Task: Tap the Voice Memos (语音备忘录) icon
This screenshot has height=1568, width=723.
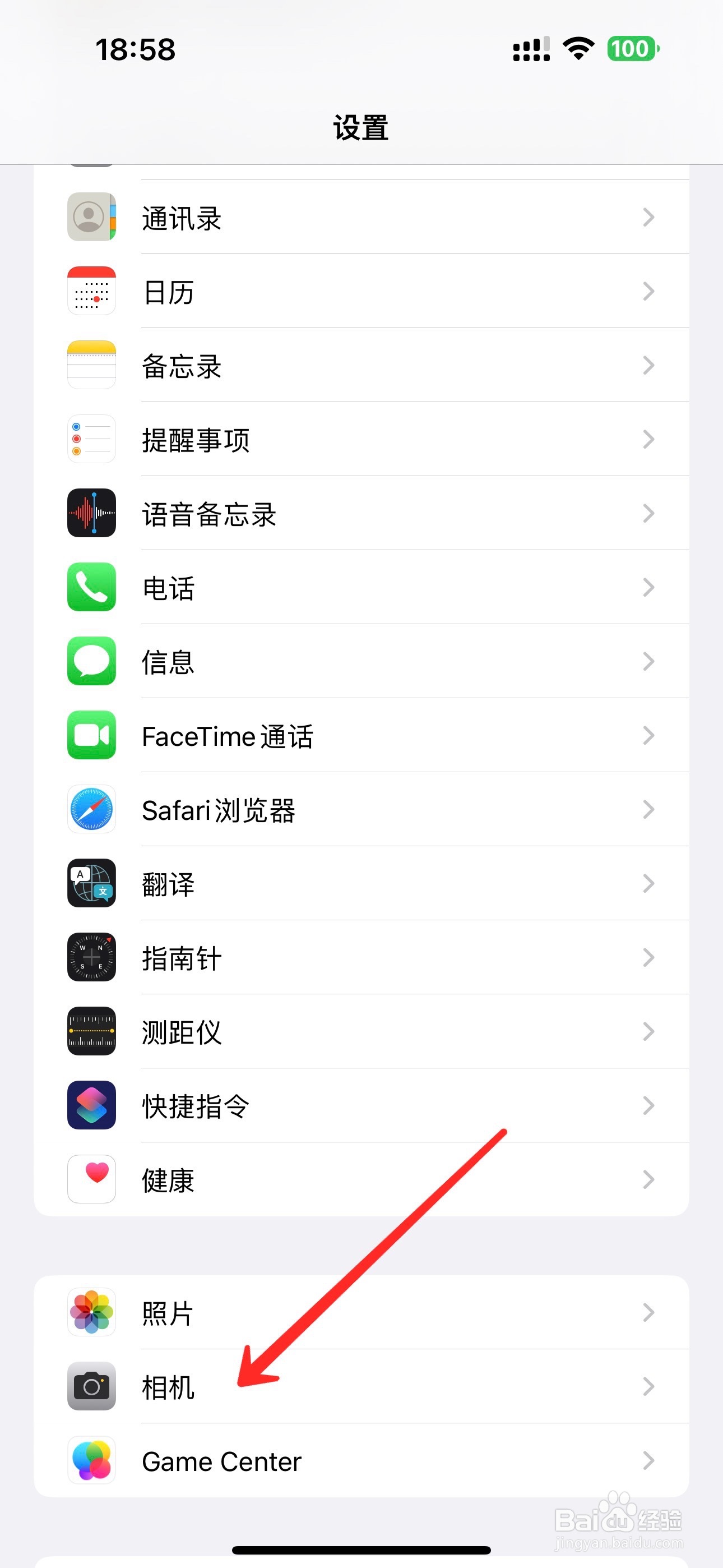Action: click(91, 513)
